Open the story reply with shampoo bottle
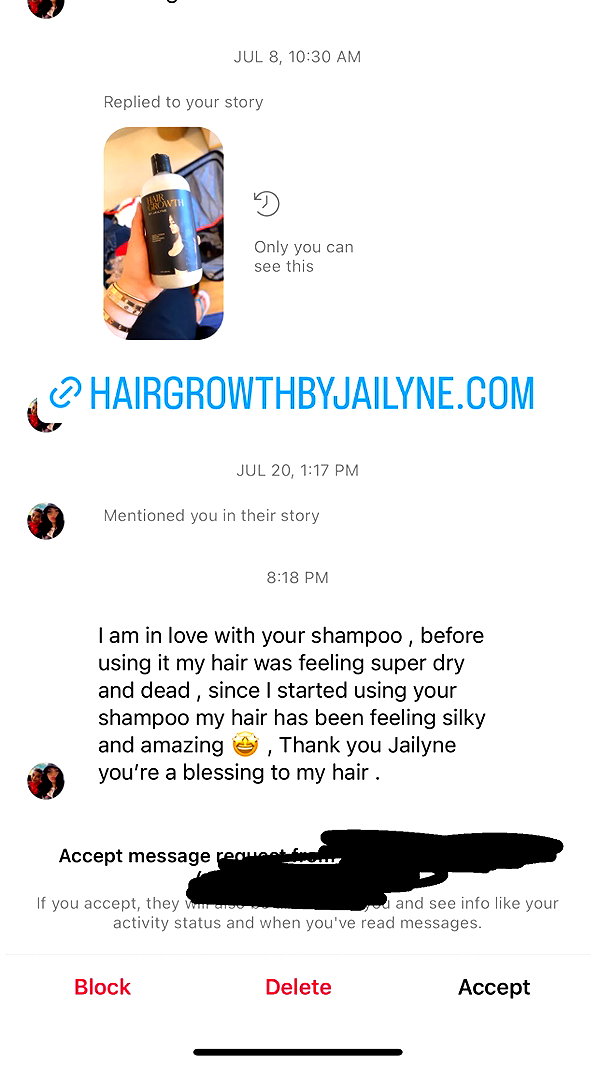 tap(163, 233)
